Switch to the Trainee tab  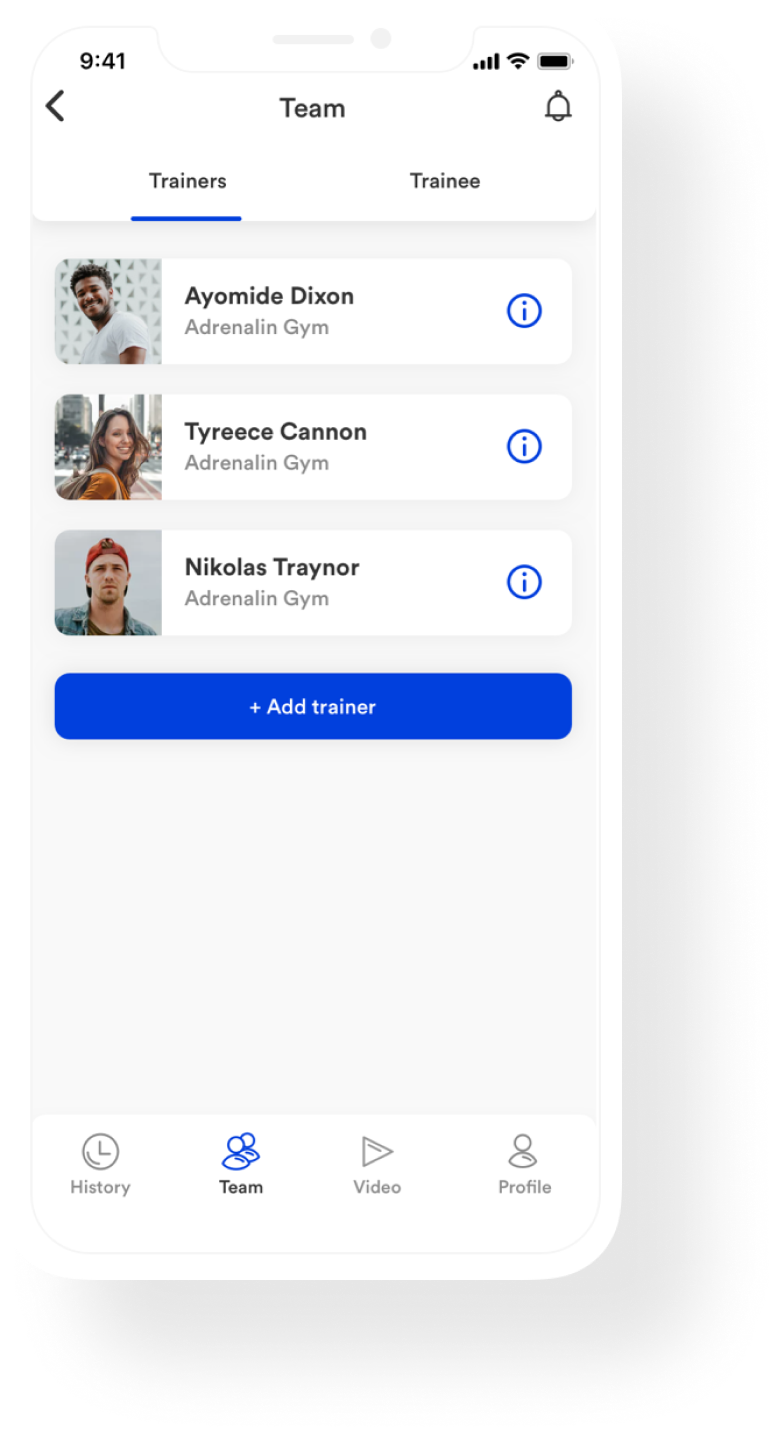(444, 181)
